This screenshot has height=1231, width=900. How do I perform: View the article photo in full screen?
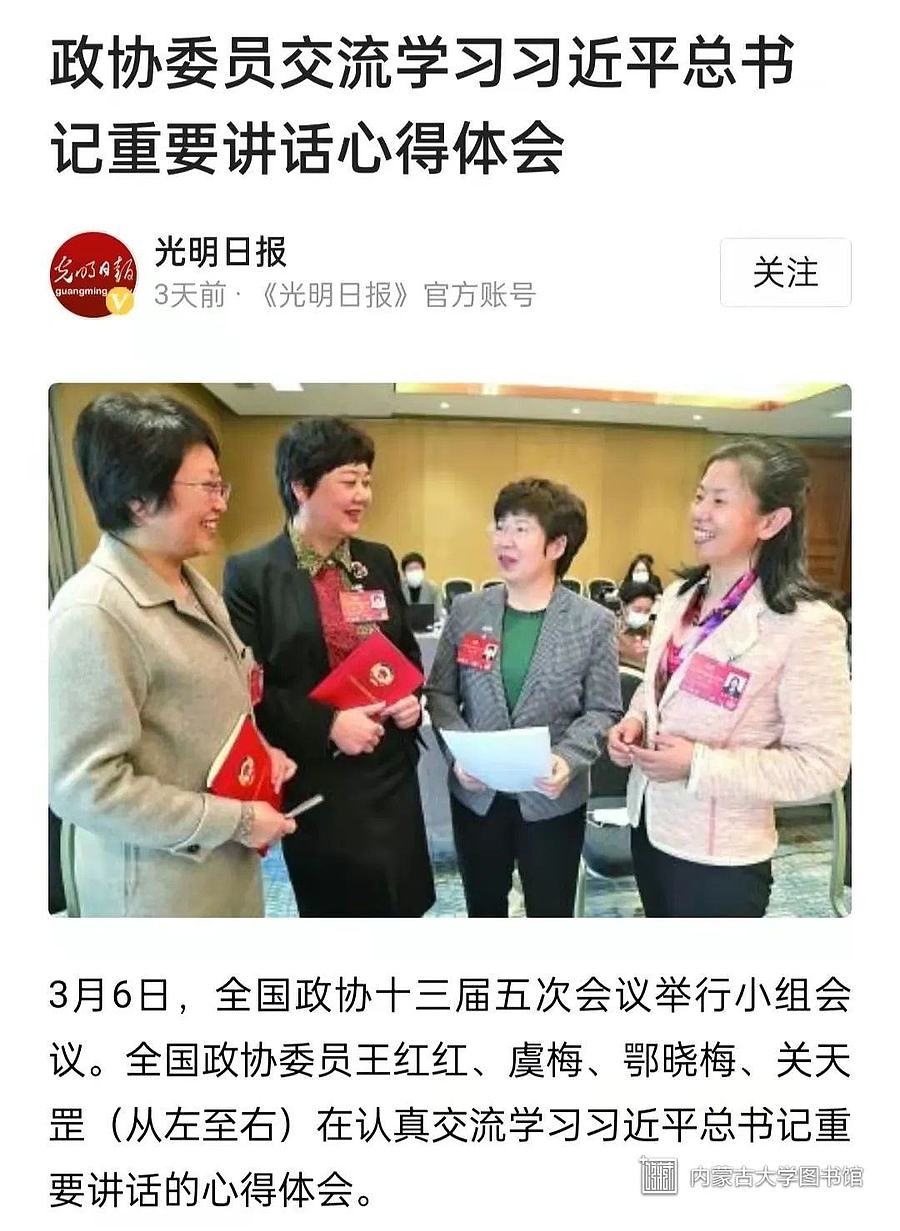point(450,650)
